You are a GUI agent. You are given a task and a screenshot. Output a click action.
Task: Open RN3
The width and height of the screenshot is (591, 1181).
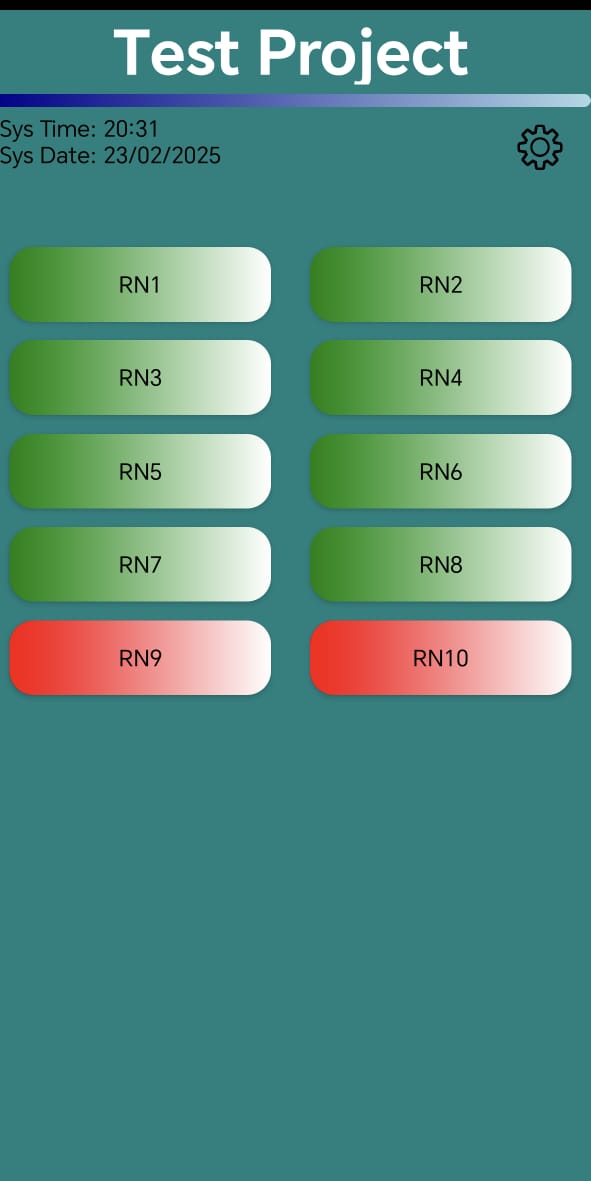(x=140, y=377)
